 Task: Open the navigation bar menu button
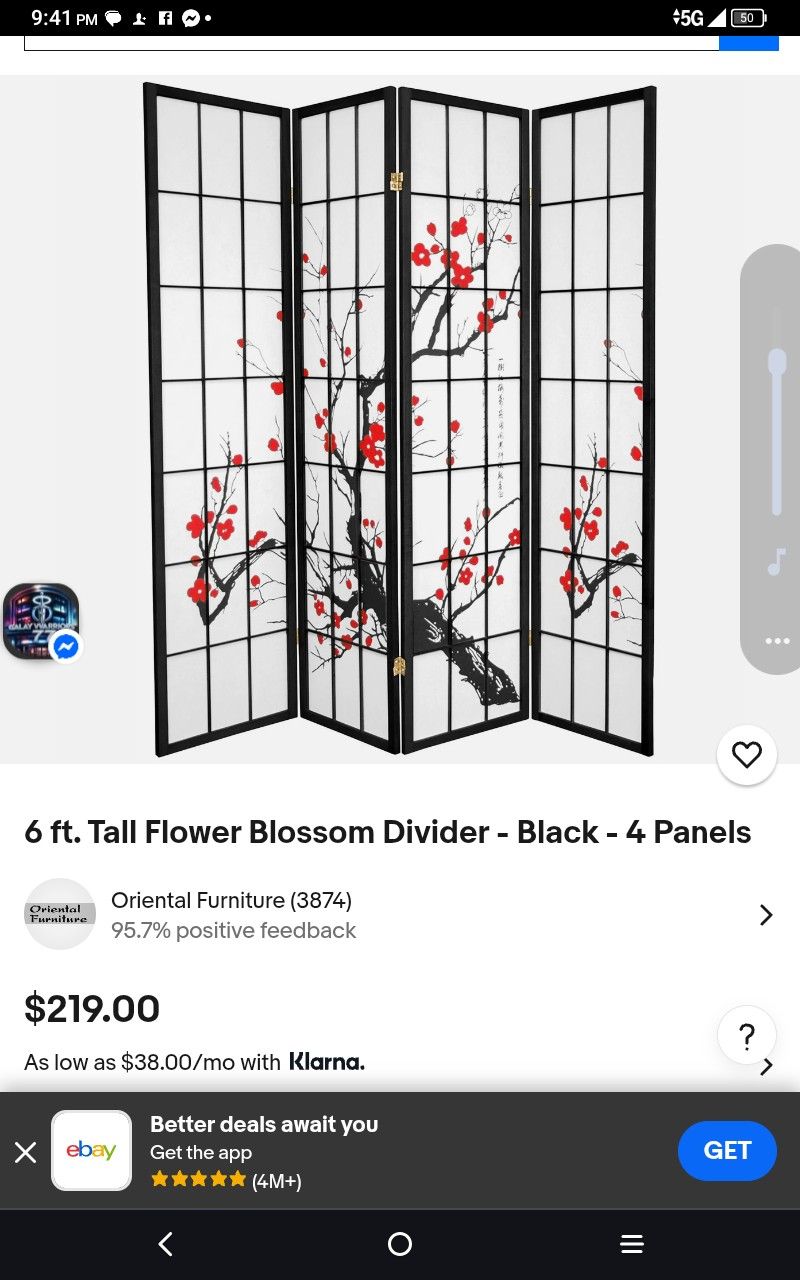(632, 1243)
